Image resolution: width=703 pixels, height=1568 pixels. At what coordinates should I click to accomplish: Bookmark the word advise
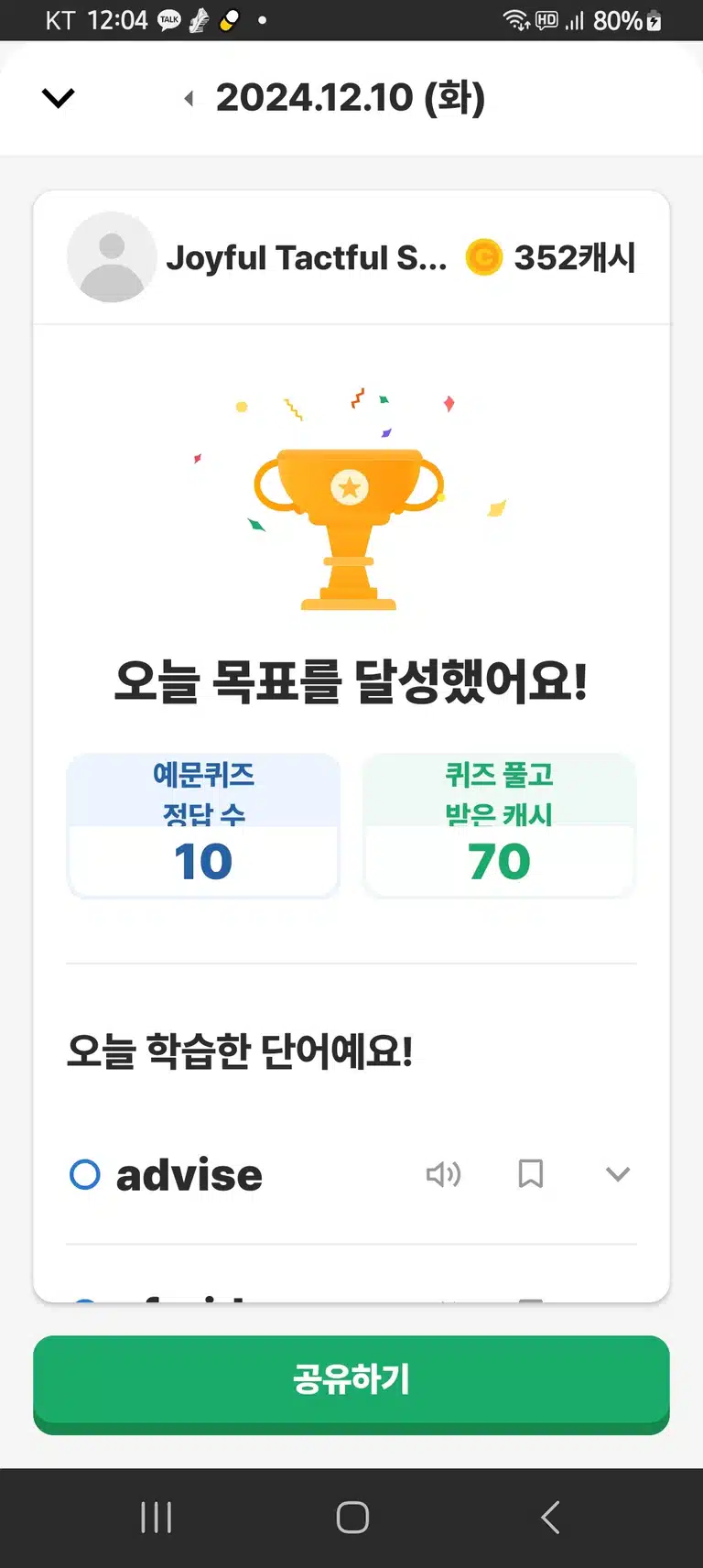tap(531, 1174)
